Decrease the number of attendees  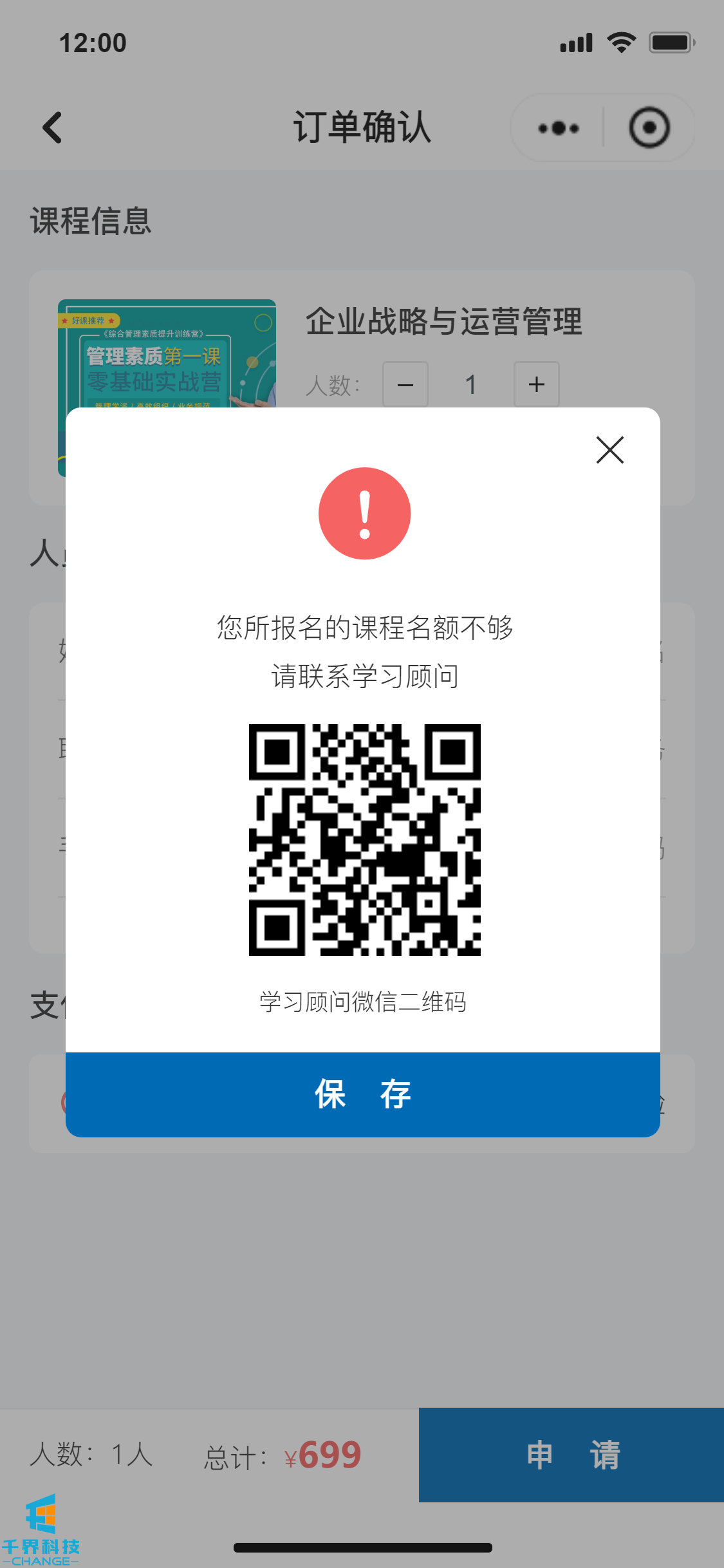pyautogui.click(x=405, y=384)
